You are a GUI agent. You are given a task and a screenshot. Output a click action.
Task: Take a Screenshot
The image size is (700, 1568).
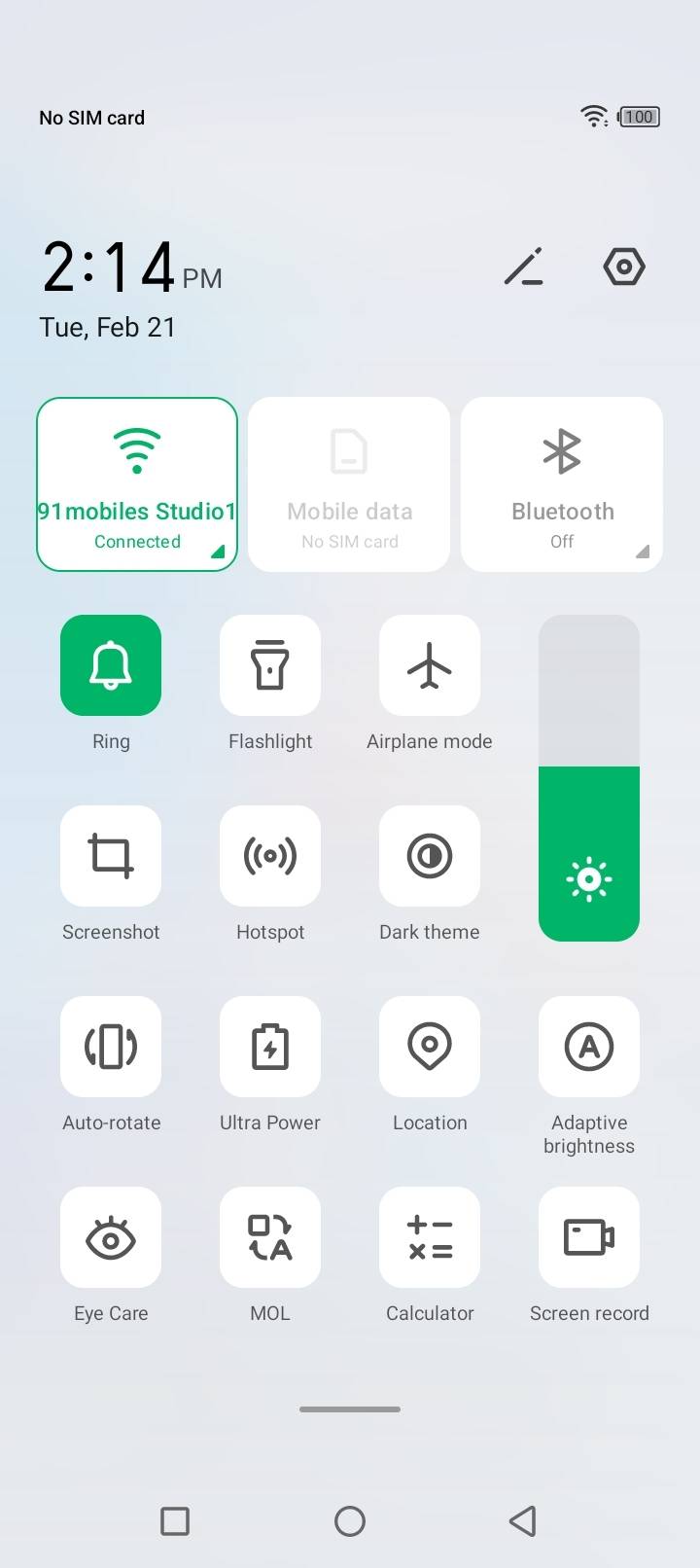pos(111,856)
